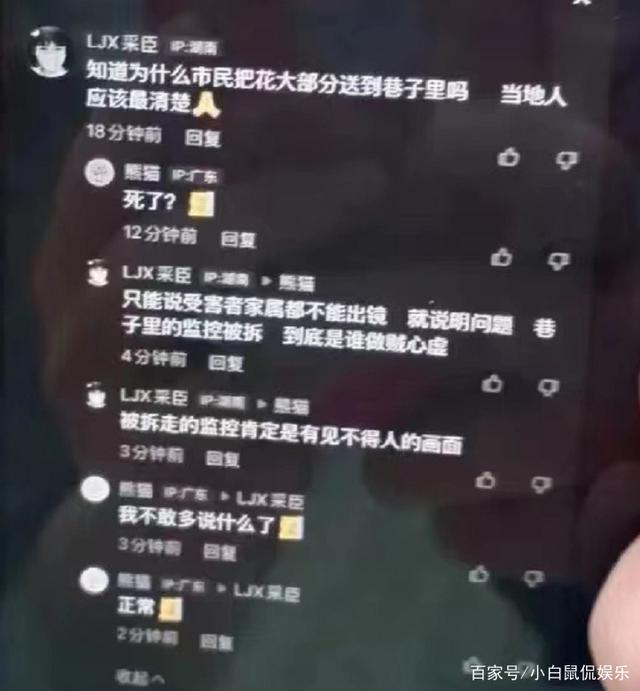This screenshot has height=691, width=640.
Task: Reply to the comment posted 4分钟前
Action: point(226,362)
